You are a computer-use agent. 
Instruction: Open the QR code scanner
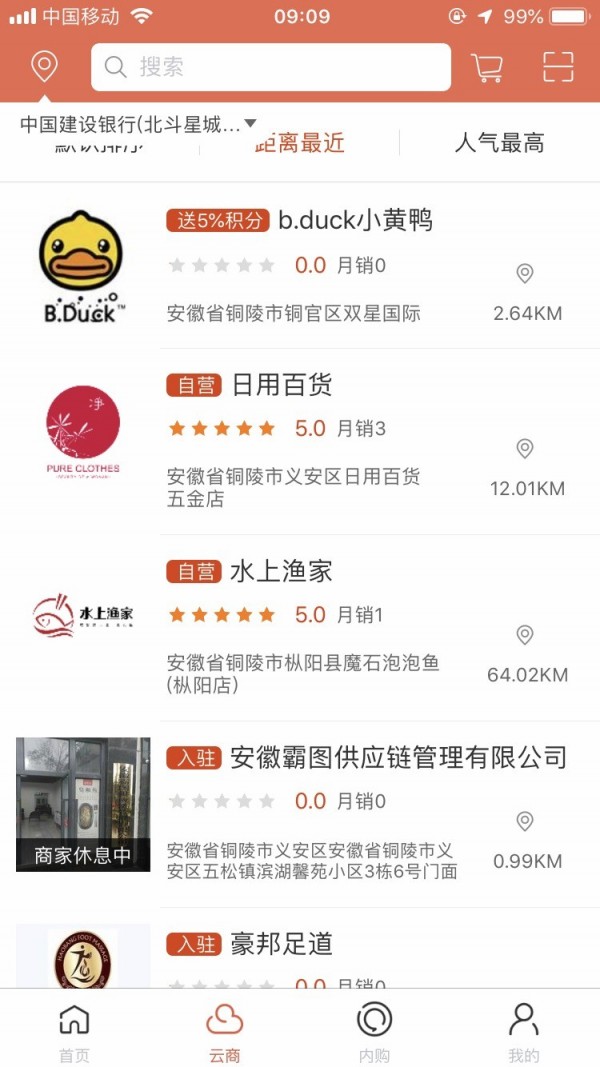(x=558, y=67)
